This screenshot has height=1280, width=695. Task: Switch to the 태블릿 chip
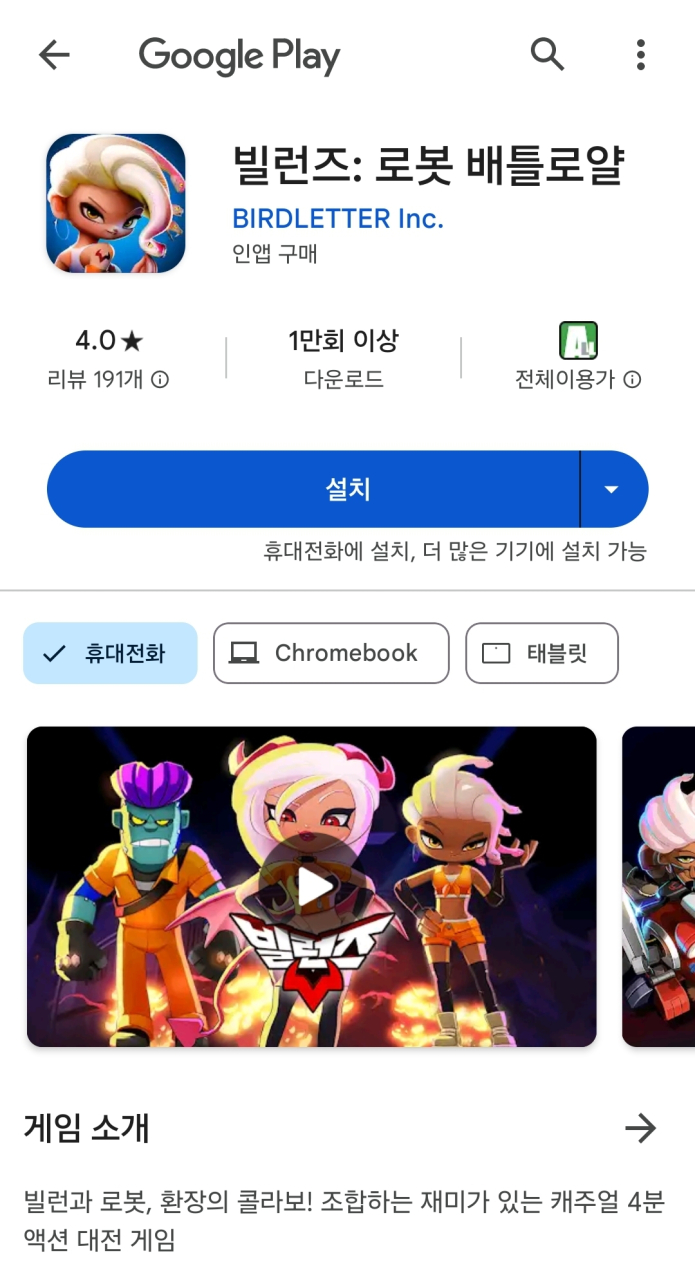point(542,654)
